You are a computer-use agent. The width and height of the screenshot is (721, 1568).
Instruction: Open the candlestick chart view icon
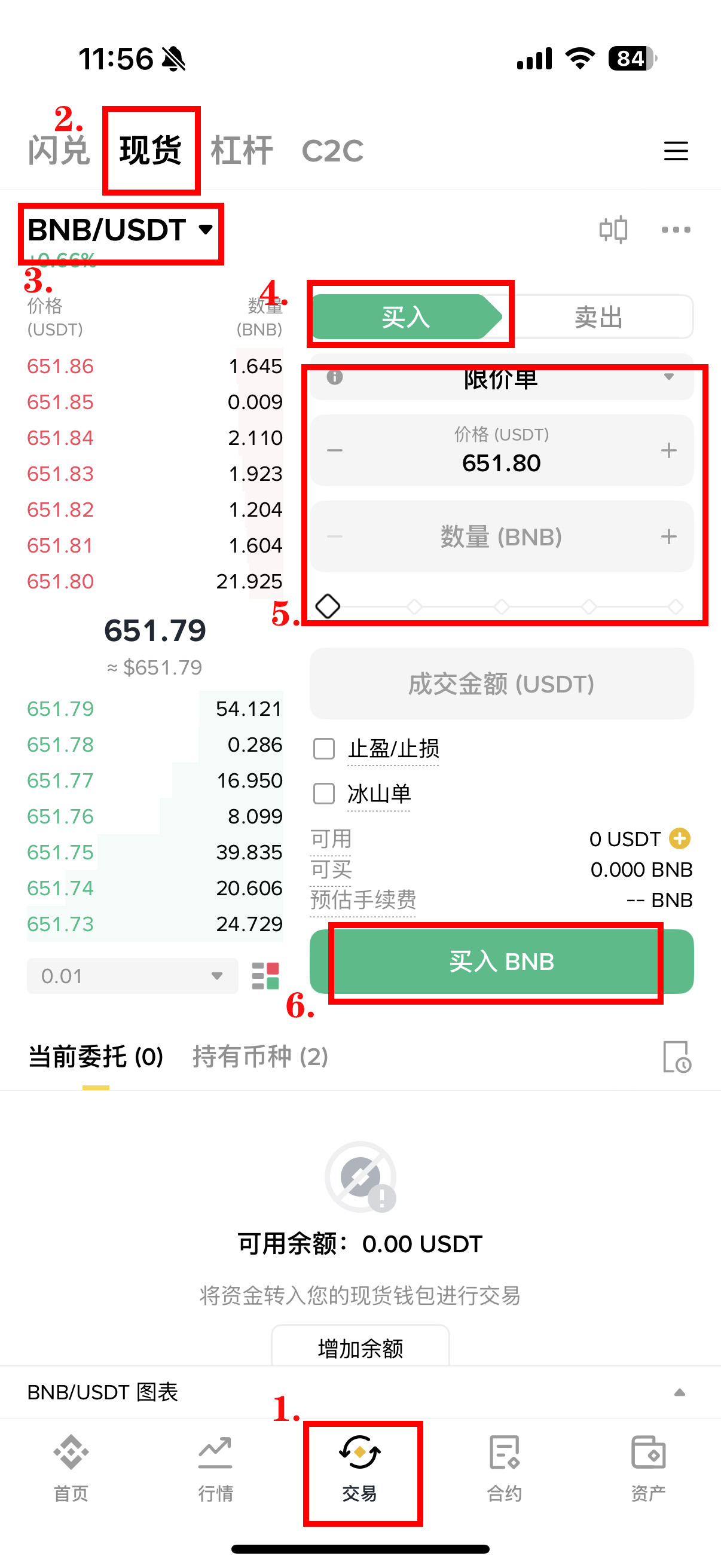pos(615,230)
